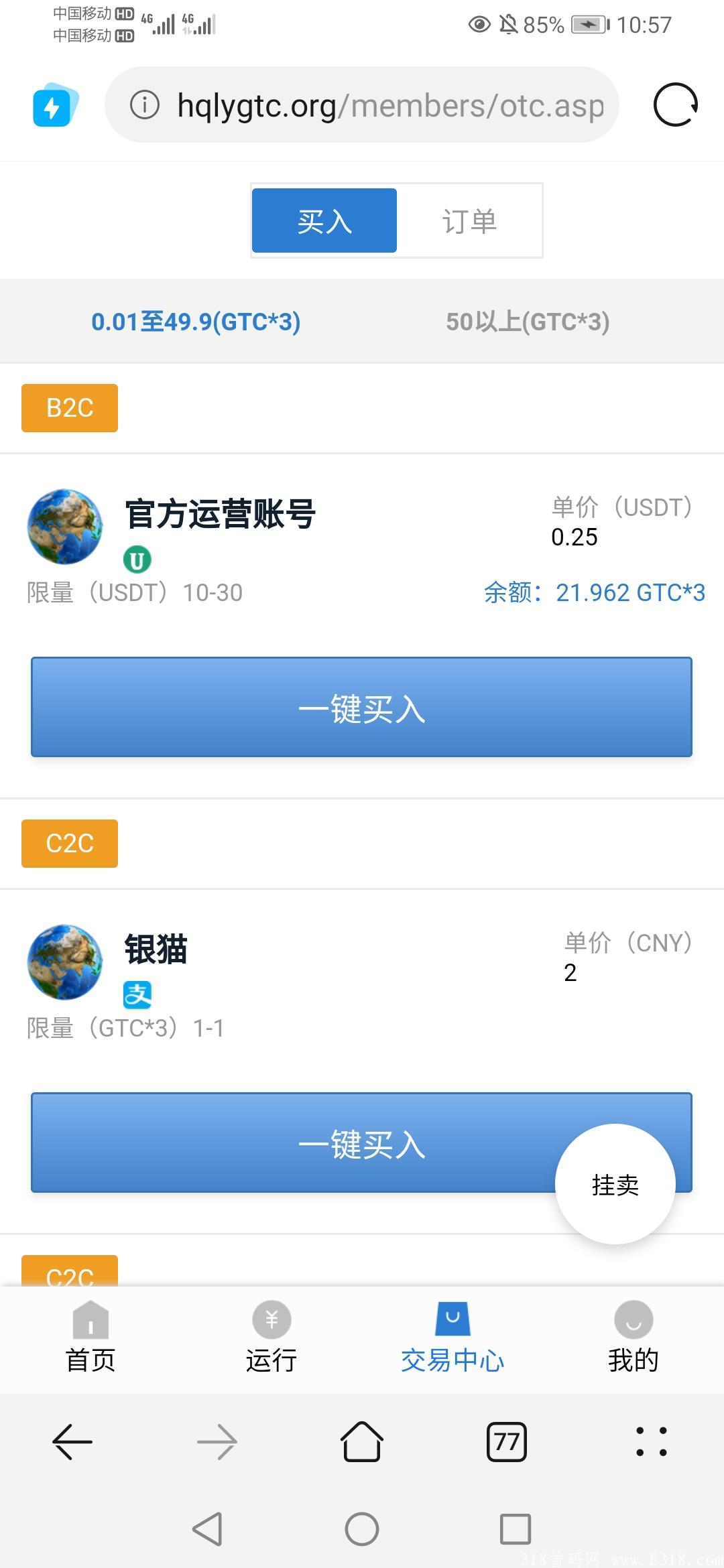Select the 50以上(GTC*3) price filter

pos(528,322)
